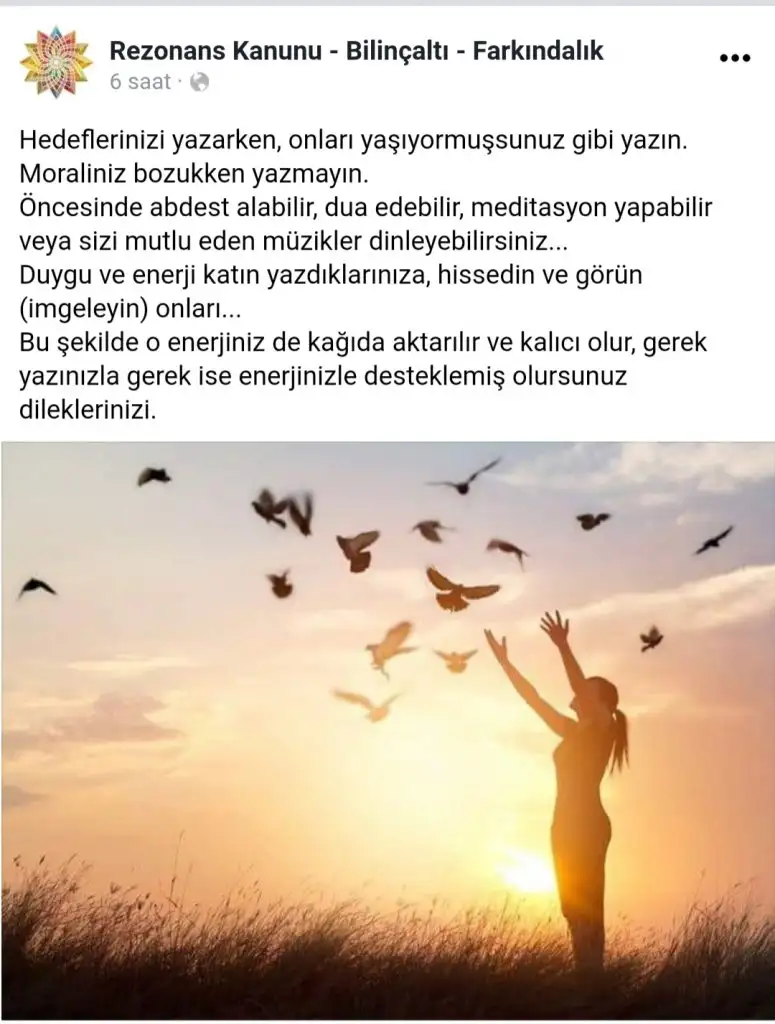This screenshot has width=775, height=1024.
Task: Open the Rezonans Kanunu page avatar
Action: point(56,62)
